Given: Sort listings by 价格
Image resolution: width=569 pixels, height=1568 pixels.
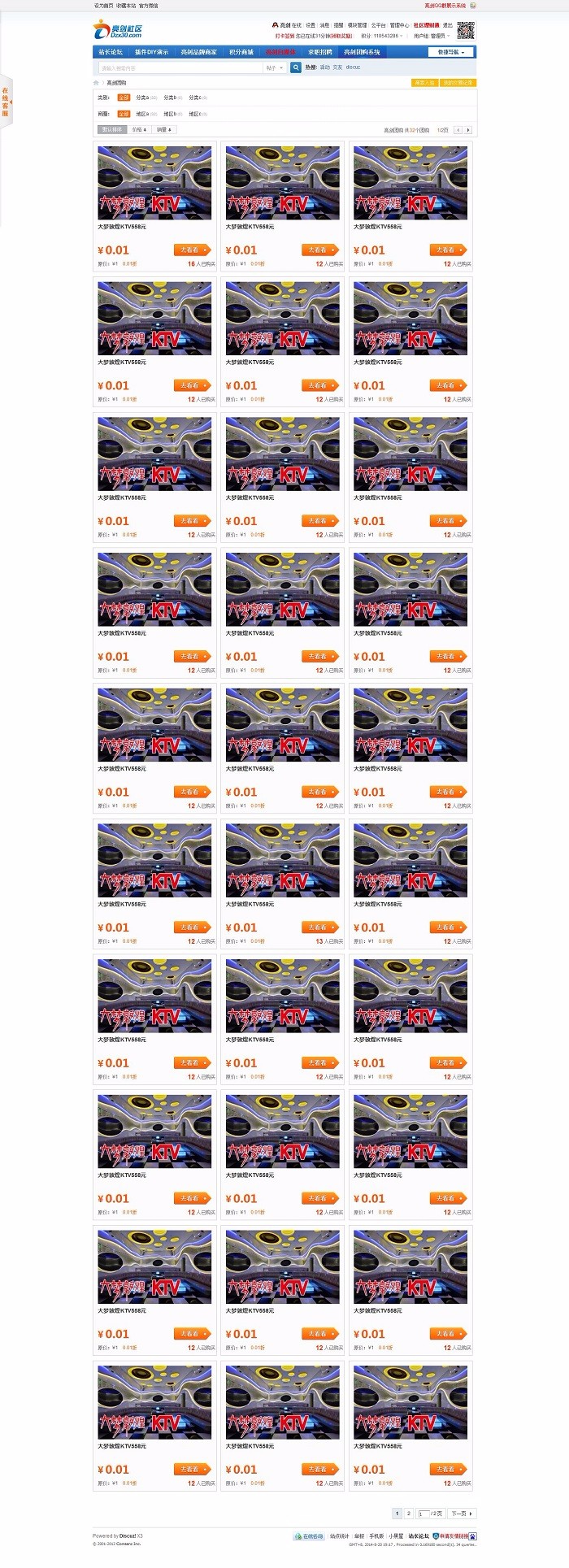Looking at the screenshot, I should pyautogui.click(x=139, y=129).
